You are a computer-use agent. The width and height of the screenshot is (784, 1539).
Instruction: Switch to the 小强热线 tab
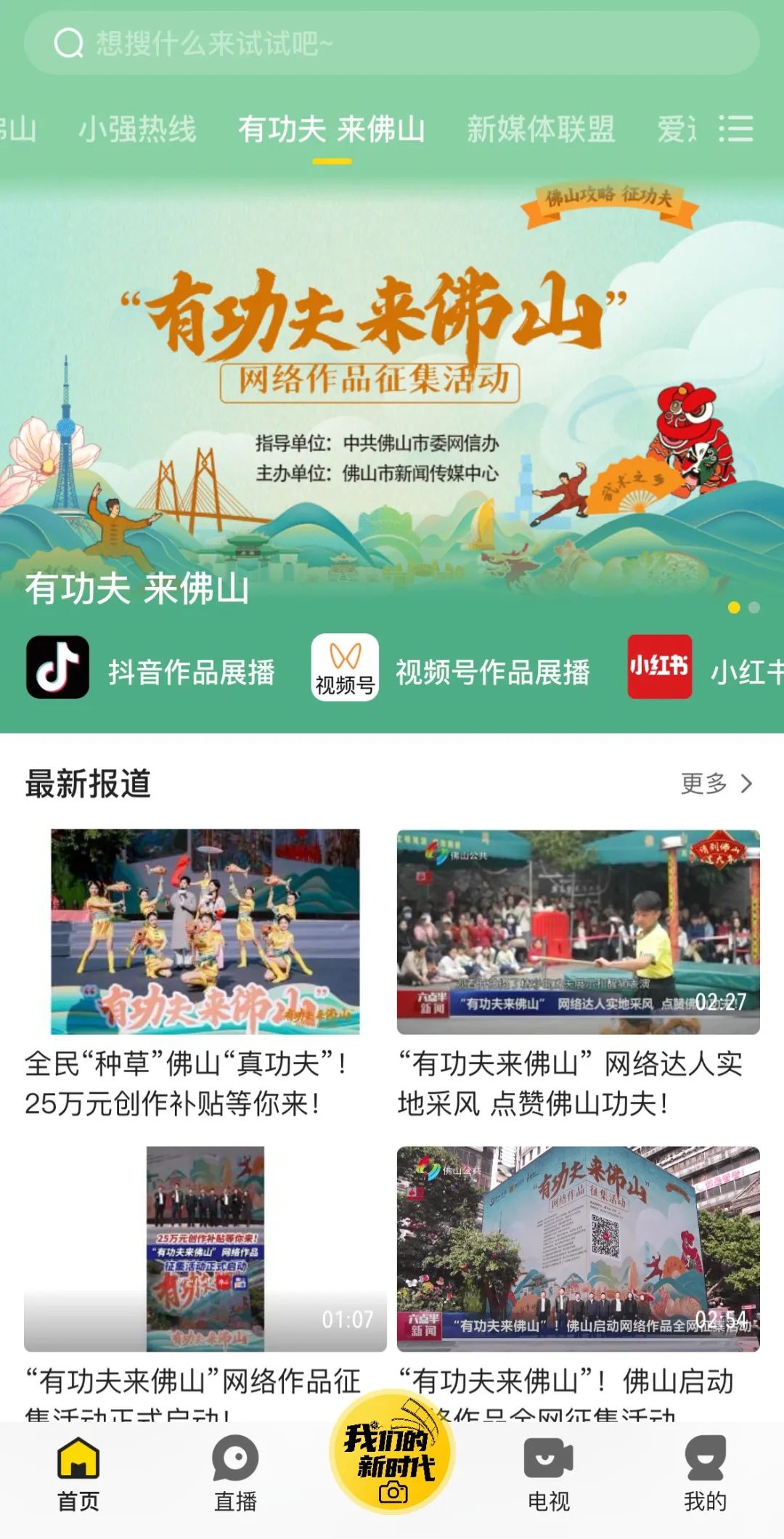(x=137, y=129)
